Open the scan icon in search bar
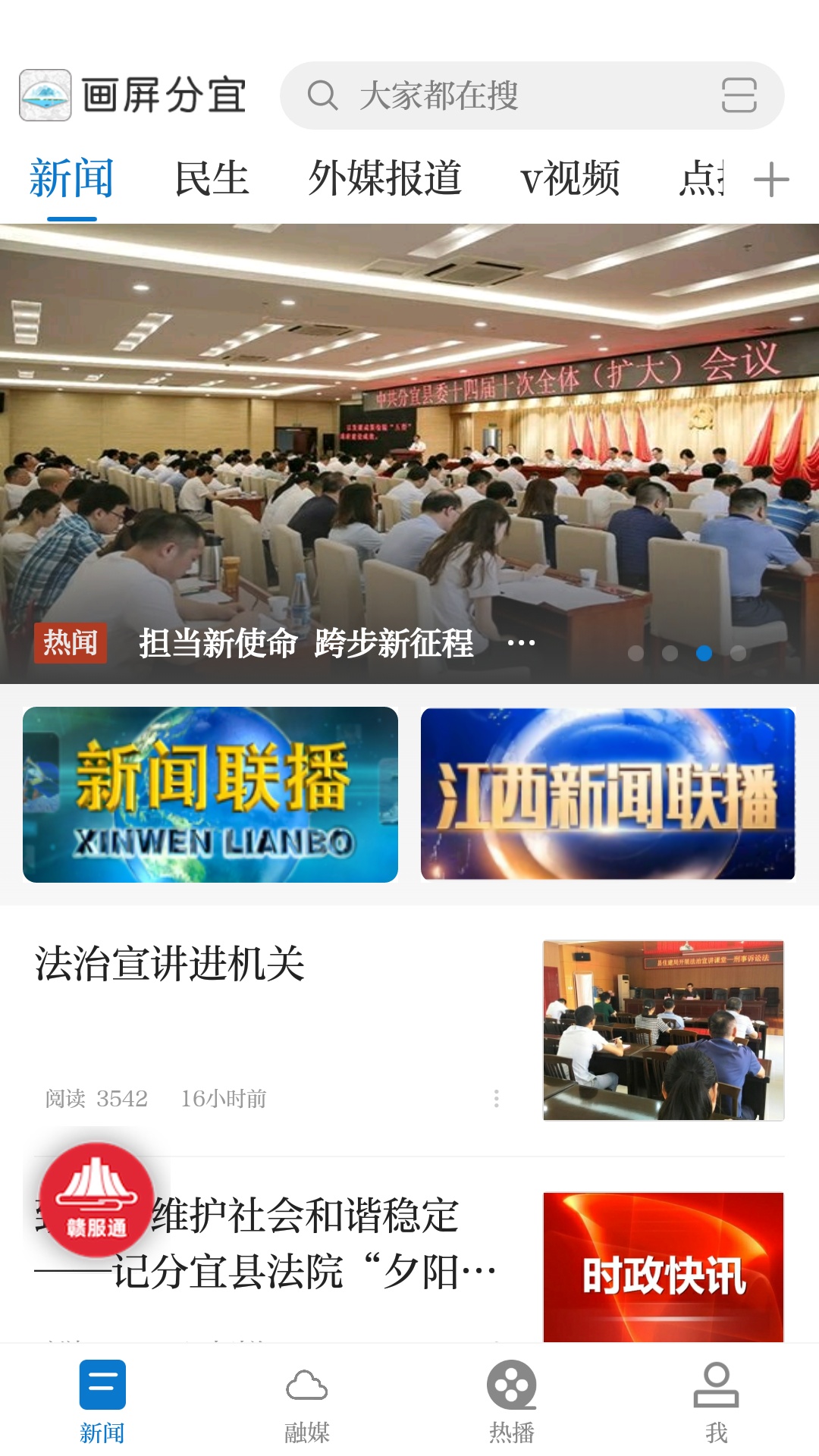The height and width of the screenshot is (1456, 819). coord(739,96)
